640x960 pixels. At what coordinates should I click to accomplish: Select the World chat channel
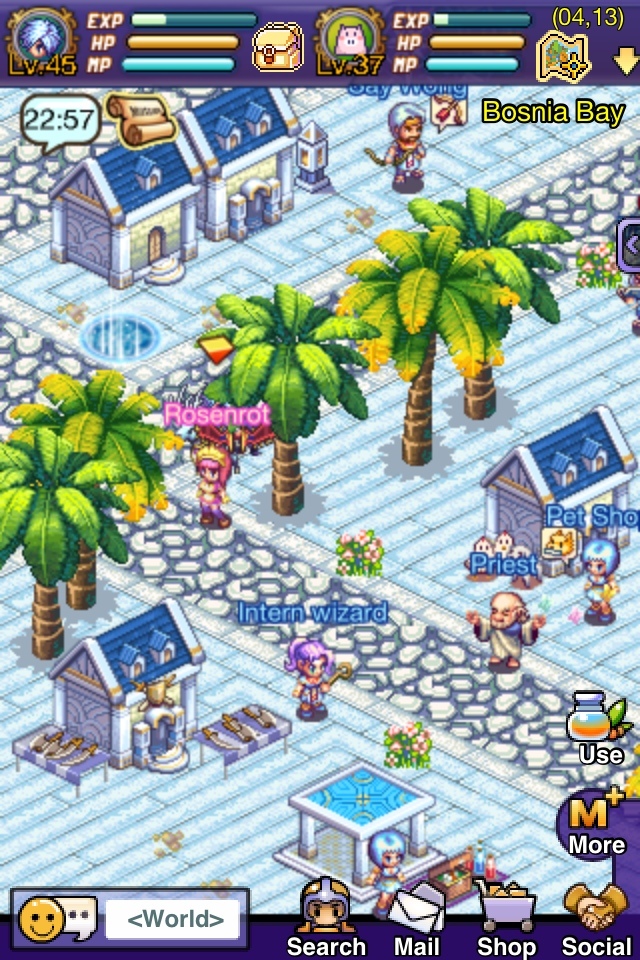coord(174,919)
